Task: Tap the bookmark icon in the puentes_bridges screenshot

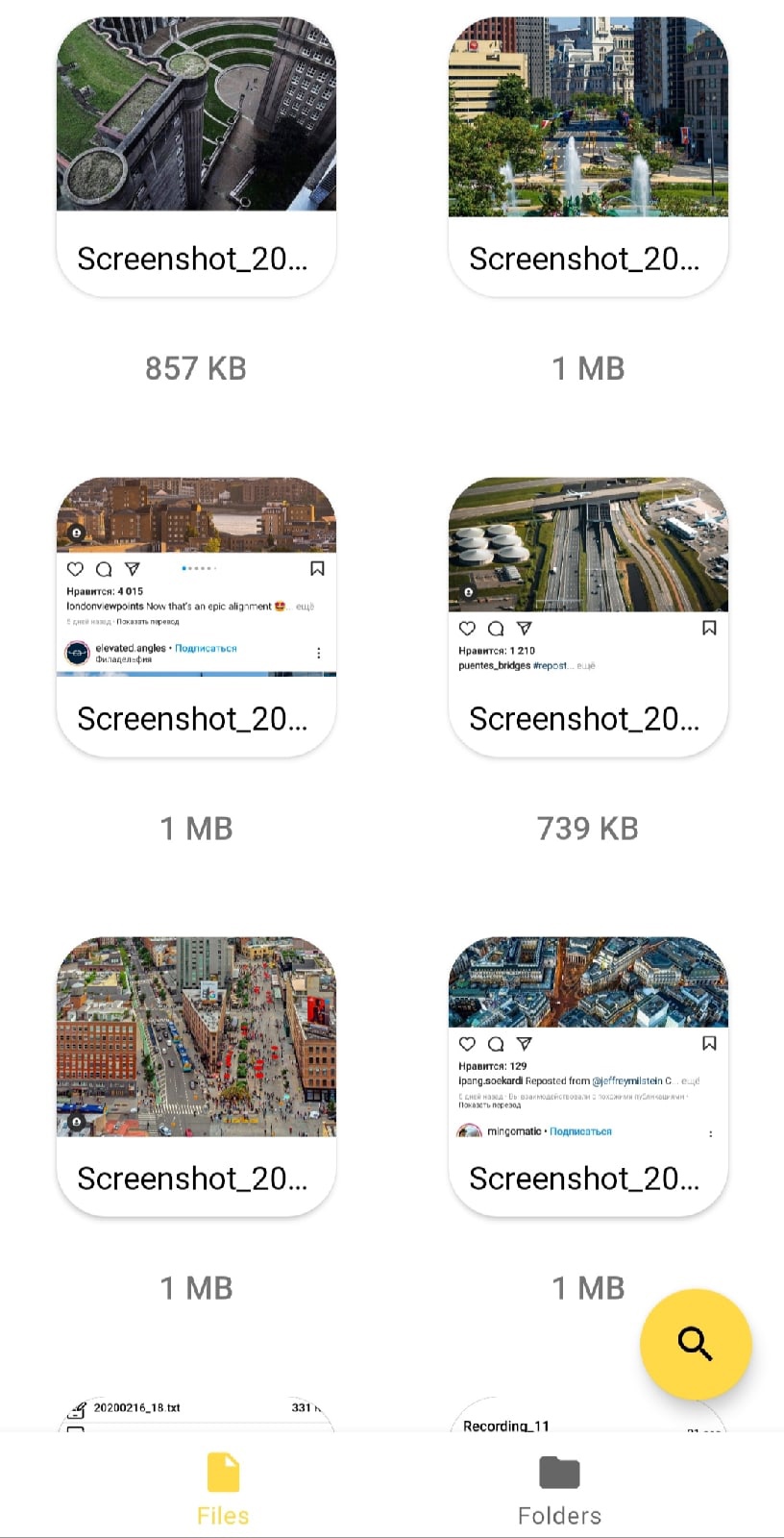Action: pyautogui.click(x=710, y=628)
